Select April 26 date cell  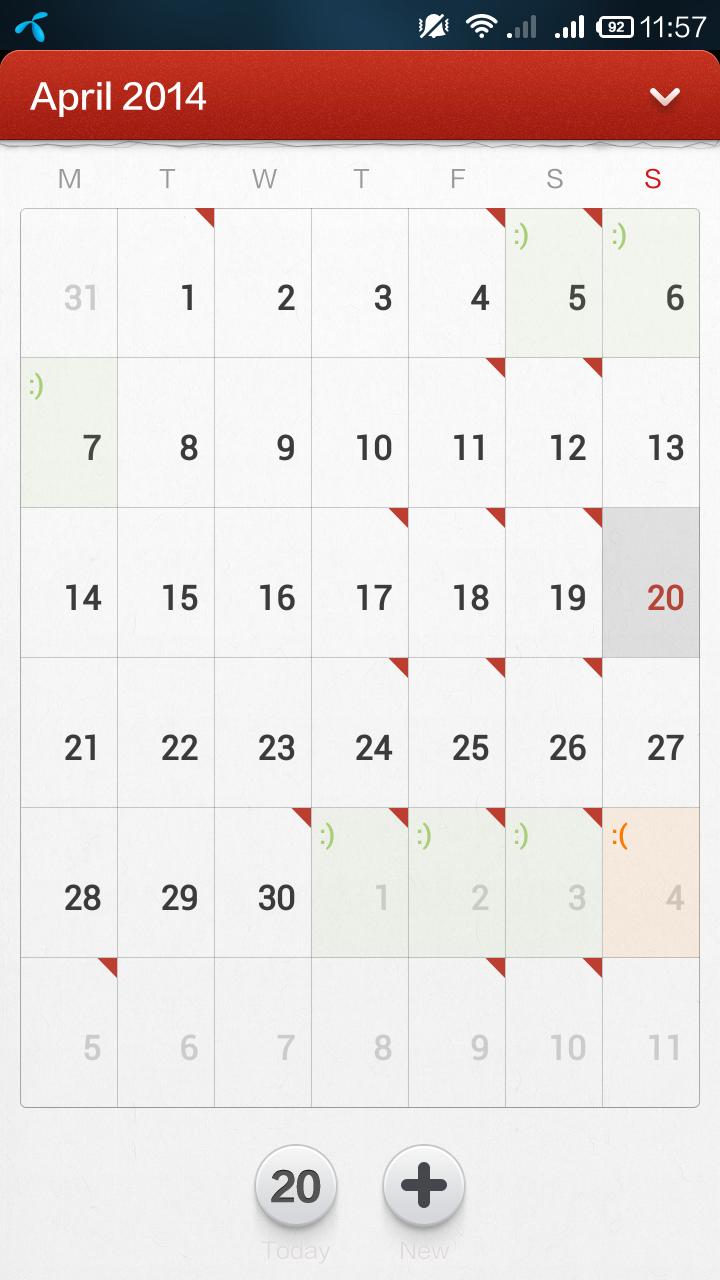pyautogui.click(x=554, y=733)
